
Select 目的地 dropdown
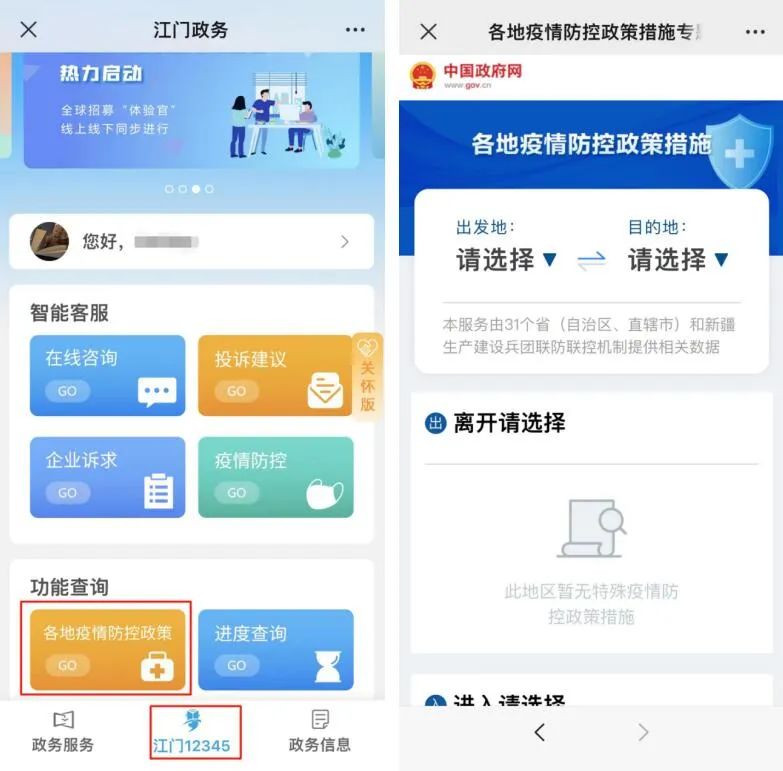click(678, 260)
